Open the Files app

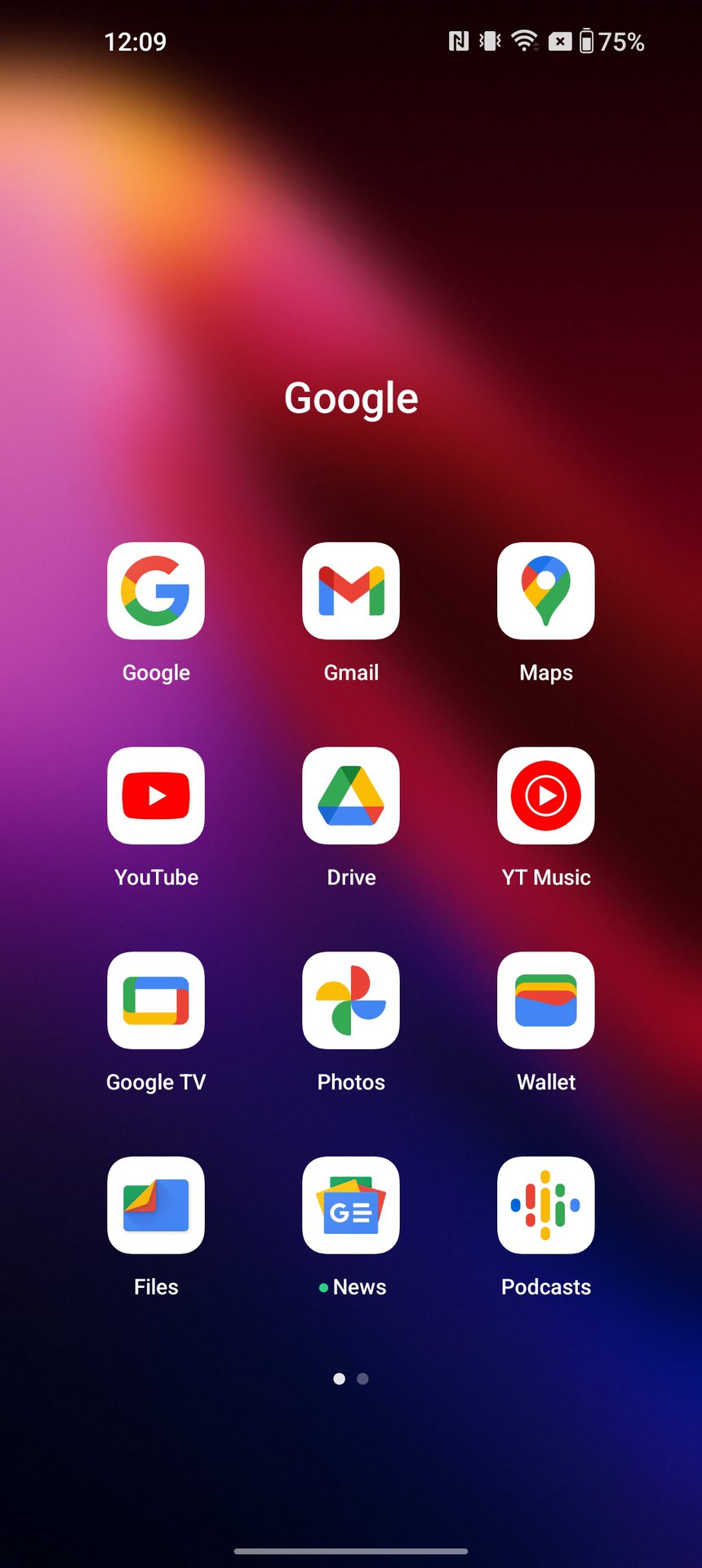pos(156,1205)
